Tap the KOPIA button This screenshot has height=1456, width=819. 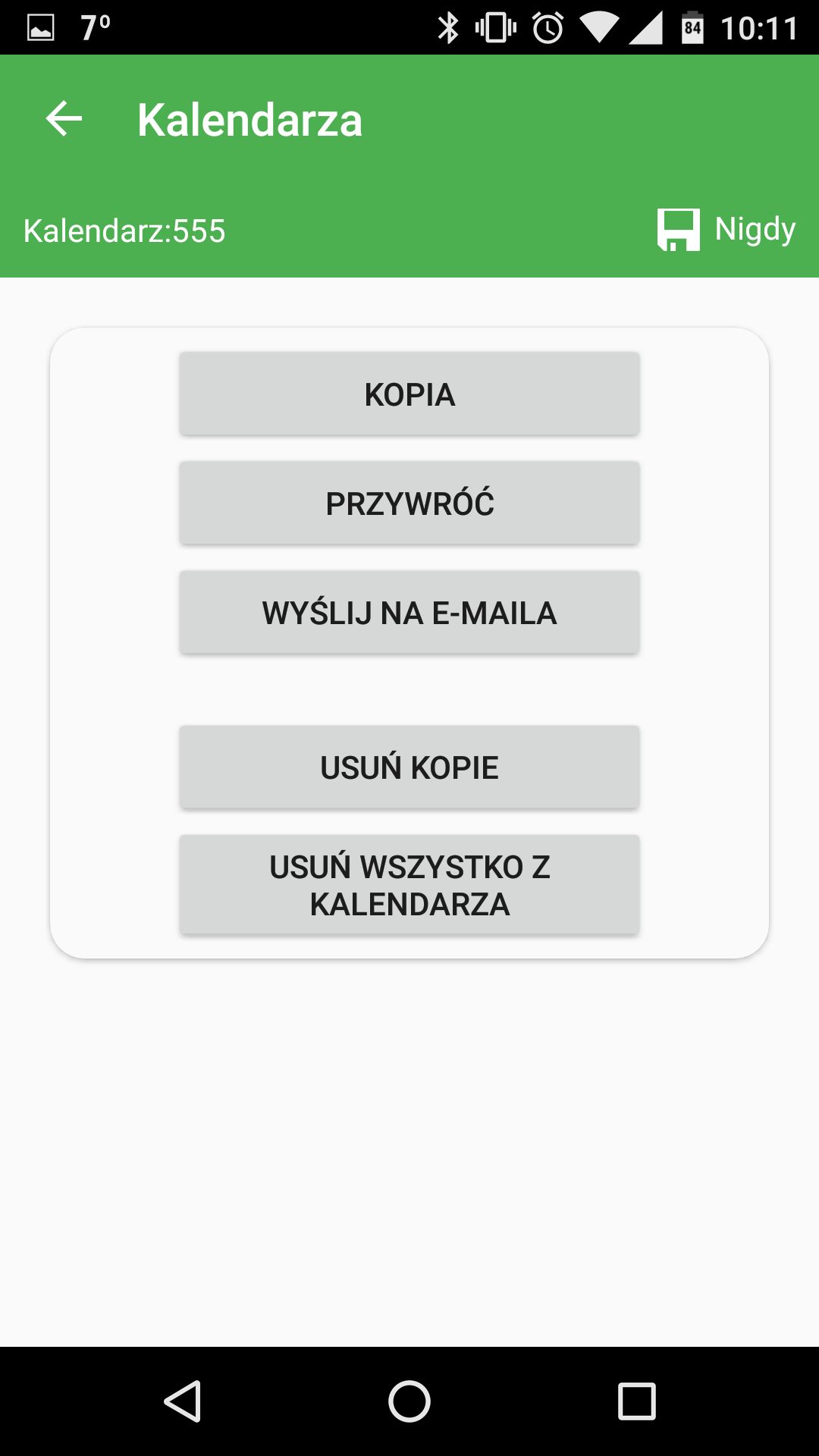[409, 394]
